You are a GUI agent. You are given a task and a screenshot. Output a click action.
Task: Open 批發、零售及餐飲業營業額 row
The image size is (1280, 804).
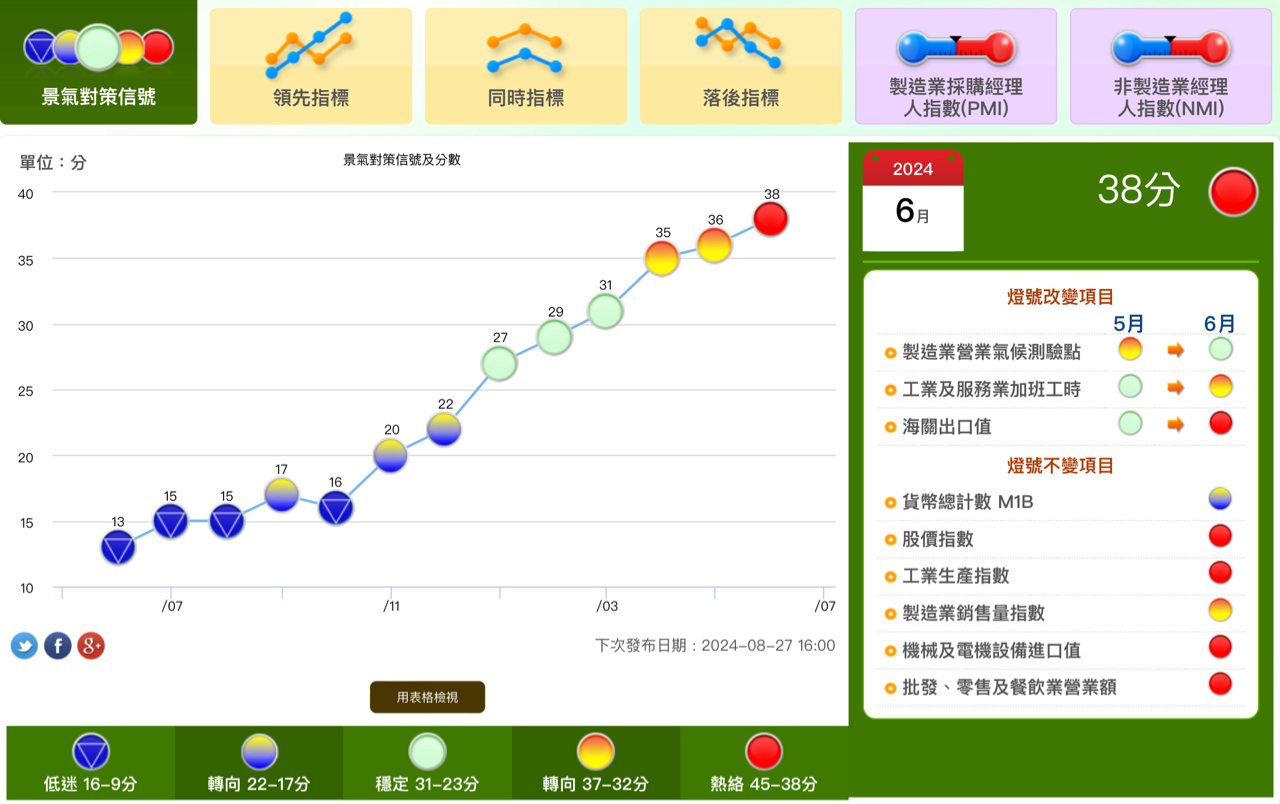(x=1009, y=687)
